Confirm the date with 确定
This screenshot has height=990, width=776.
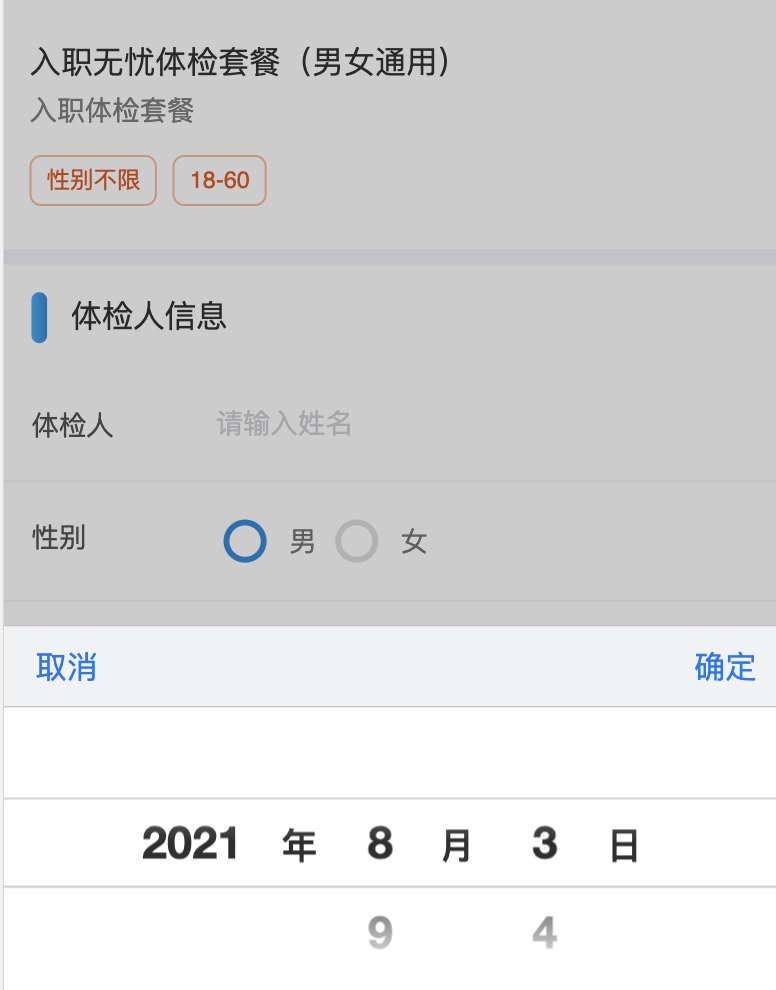[x=724, y=667]
